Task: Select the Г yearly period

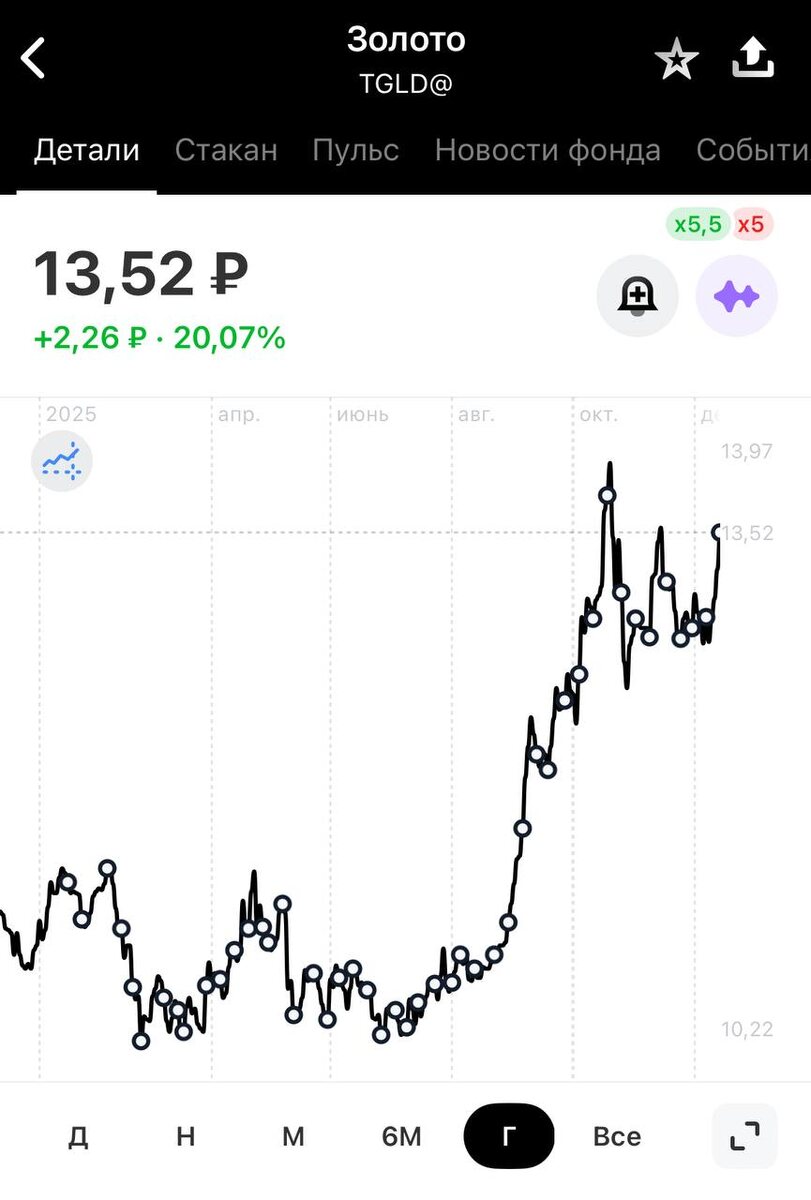Action: (x=509, y=1136)
